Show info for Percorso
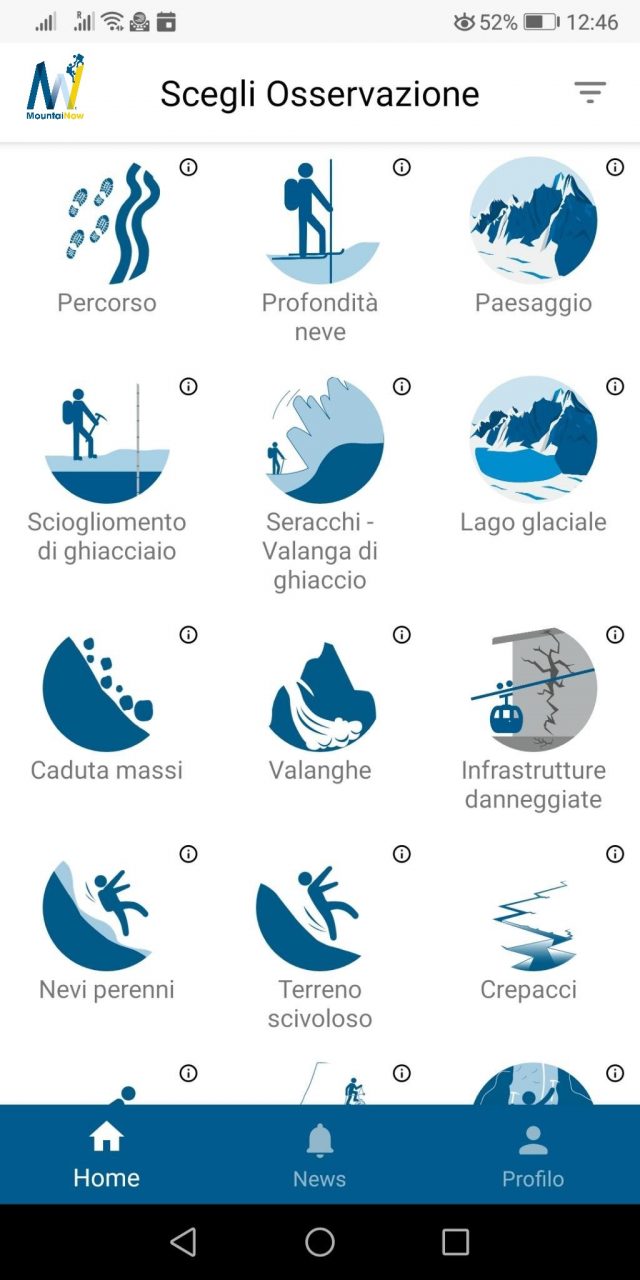 [188, 167]
